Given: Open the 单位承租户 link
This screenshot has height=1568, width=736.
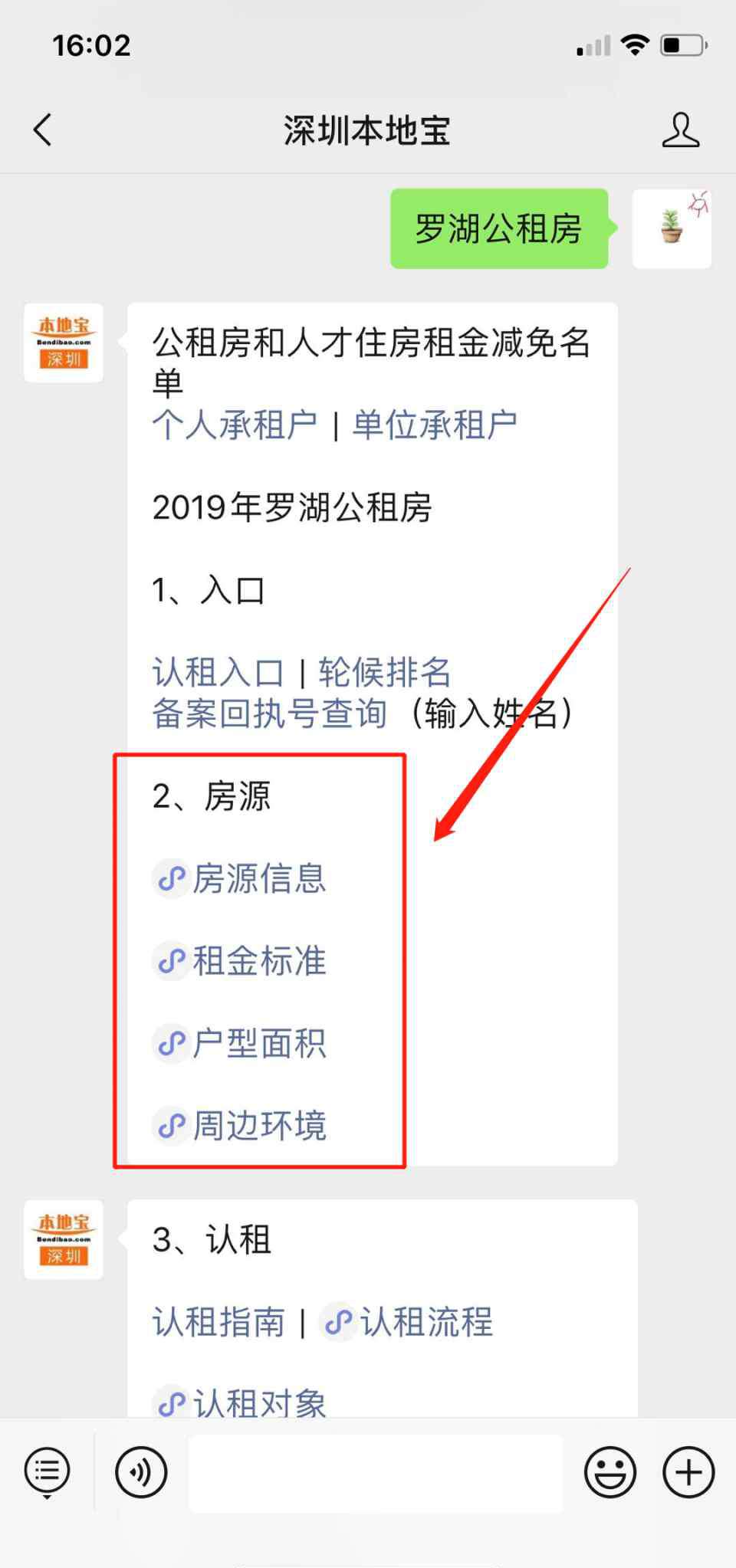Looking at the screenshot, I should pos(434,425).
